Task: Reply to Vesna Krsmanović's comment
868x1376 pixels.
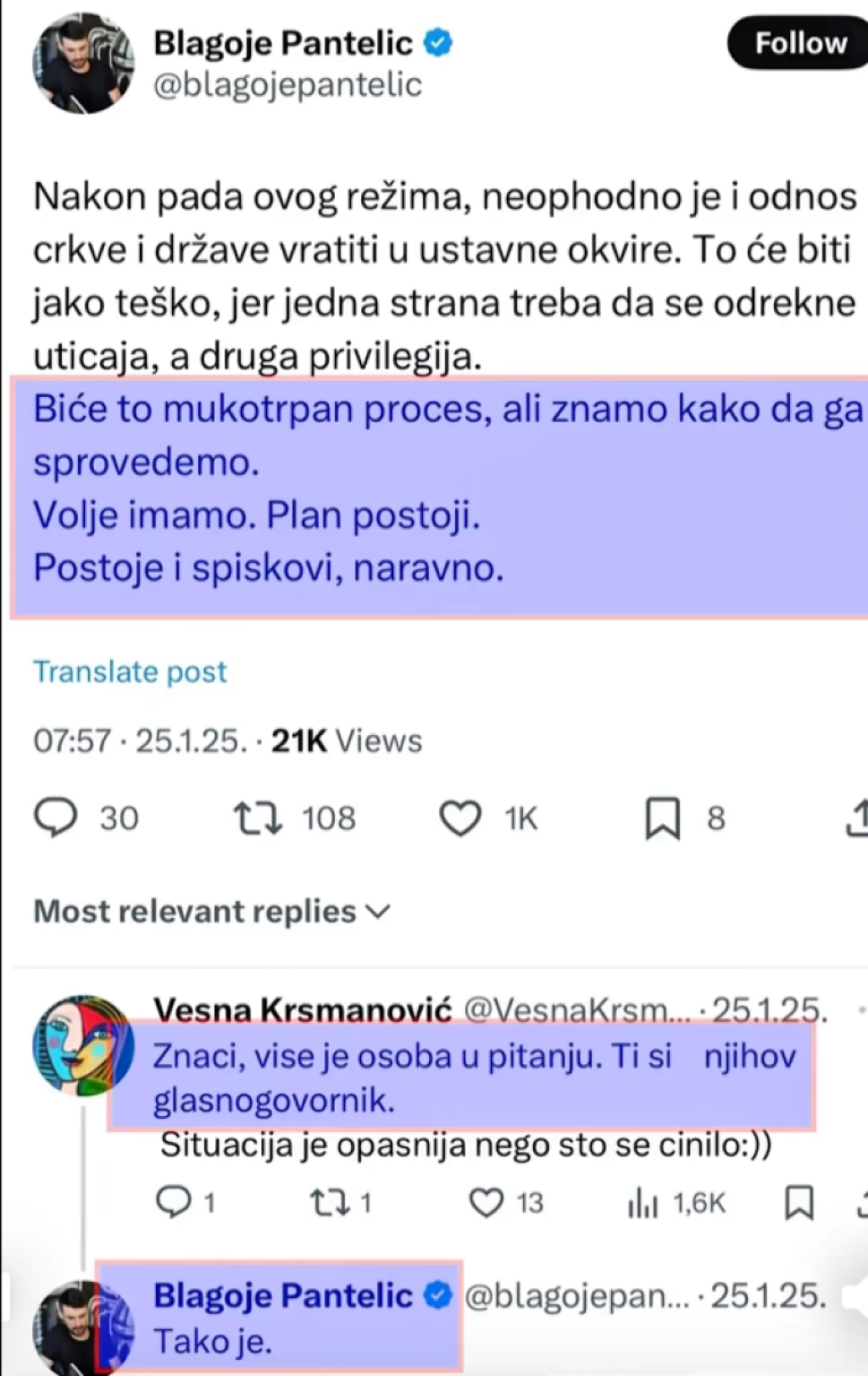Action: coord(174,1202)
